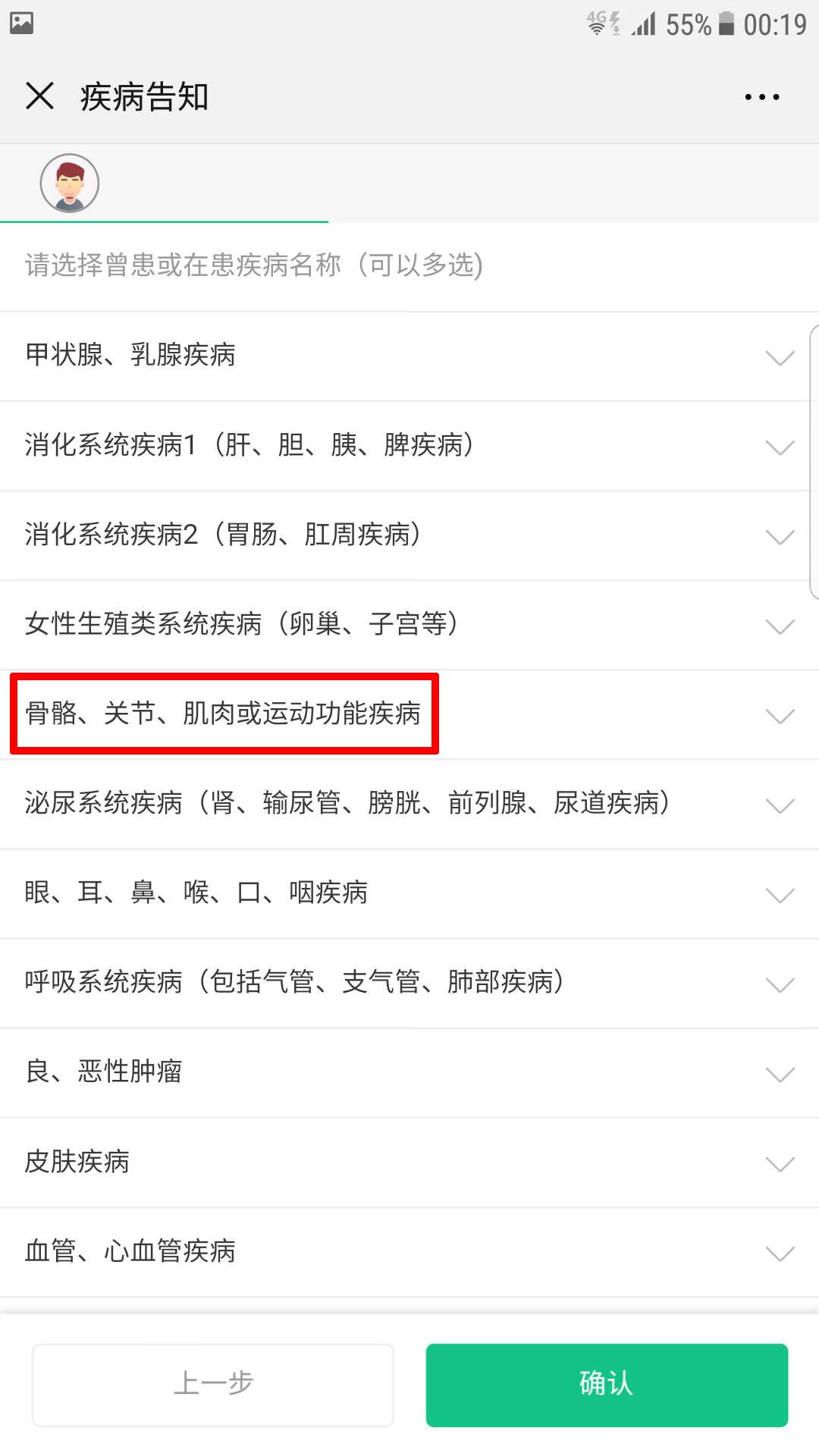
Task: Go back with 上一步 button
Action: point(213,1385)
